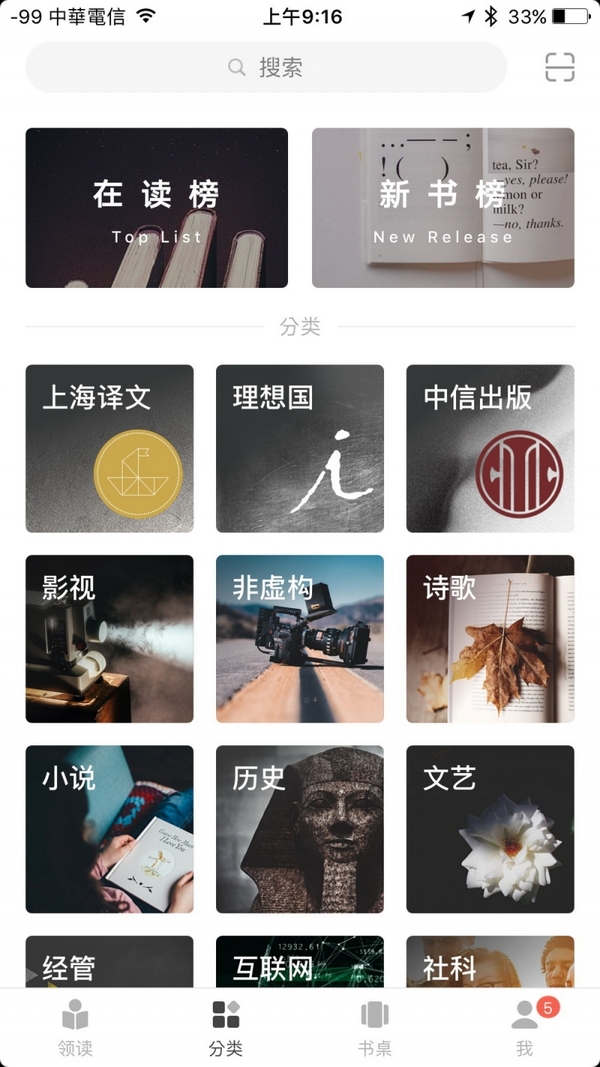Open the 理想国 category tile
The image size is (600, 1067).
coord(300,448)
